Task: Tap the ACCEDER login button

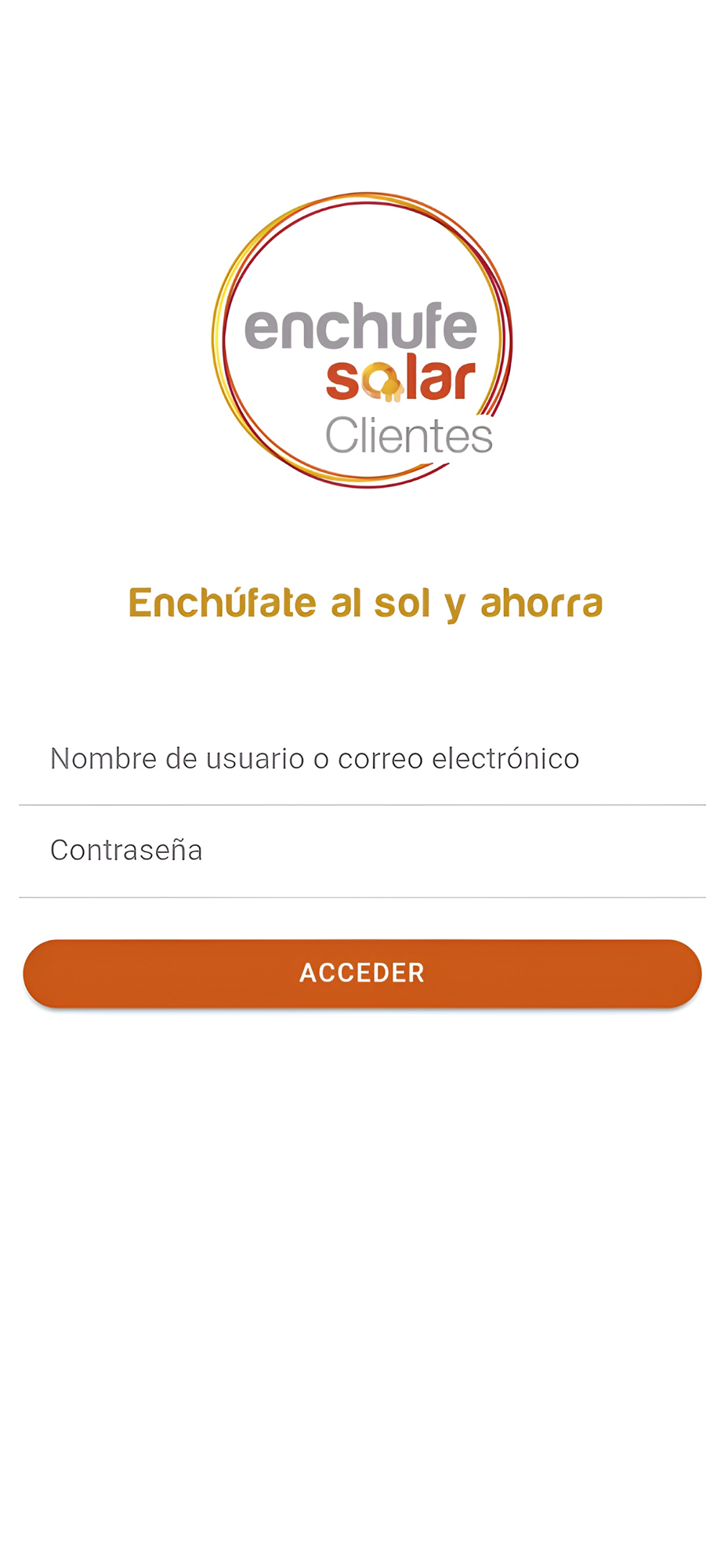Action: (x=362, y=973)
